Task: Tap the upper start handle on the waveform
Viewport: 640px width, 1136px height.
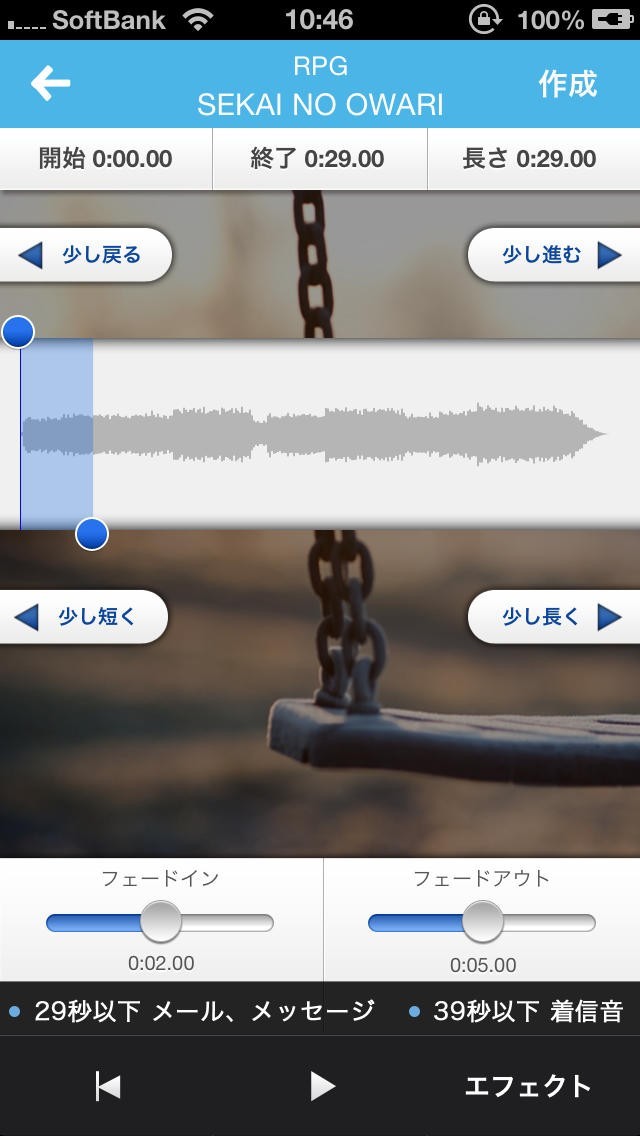Action: [19, 332]
